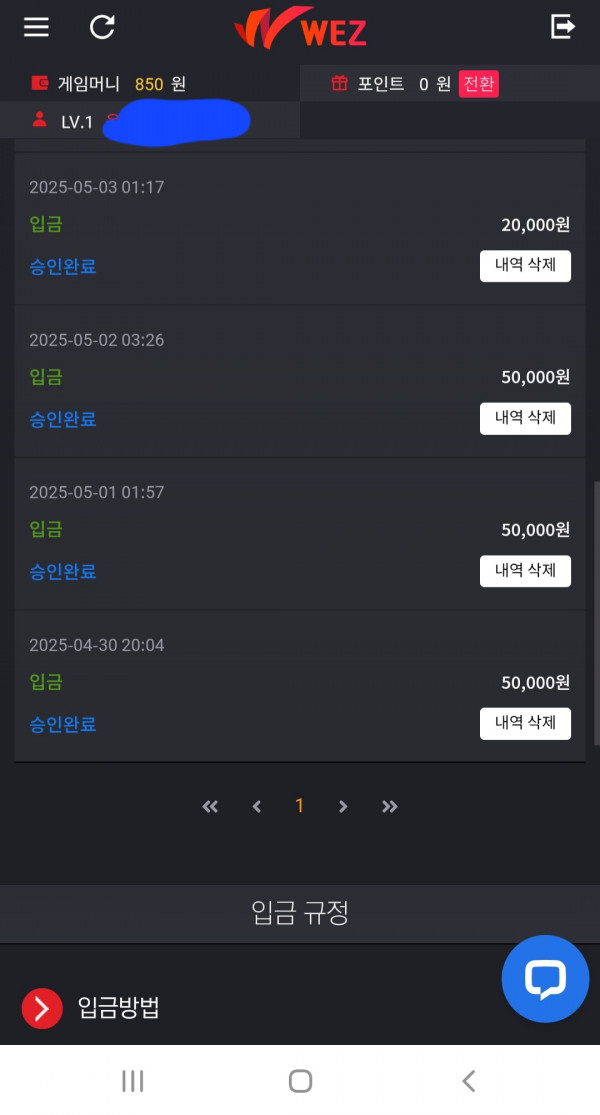Delete the 2025-05-03 01:17 deposit record
The image size is (600, 1115).
[525, 266]
